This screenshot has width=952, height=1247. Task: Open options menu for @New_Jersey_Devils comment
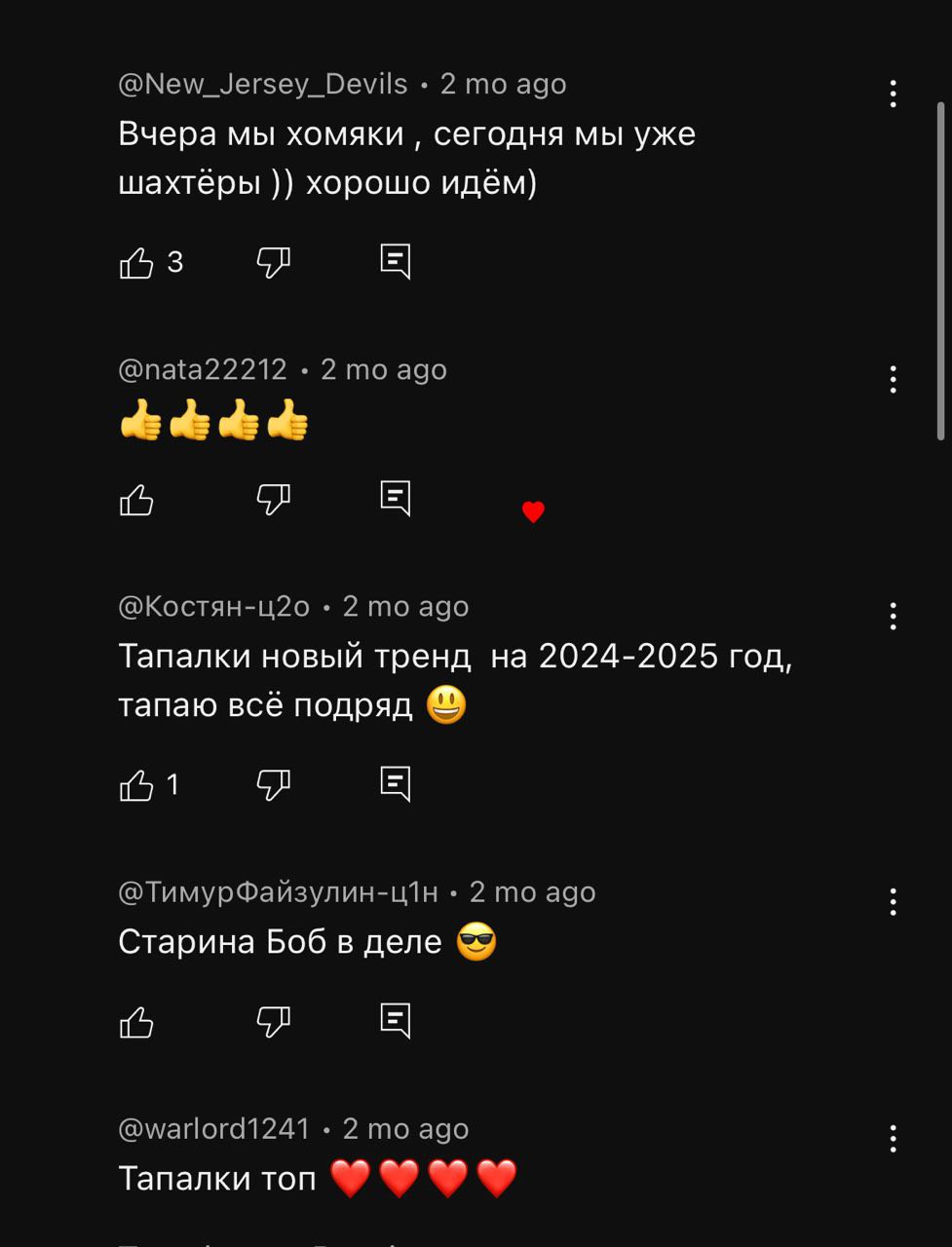(893, 94)
